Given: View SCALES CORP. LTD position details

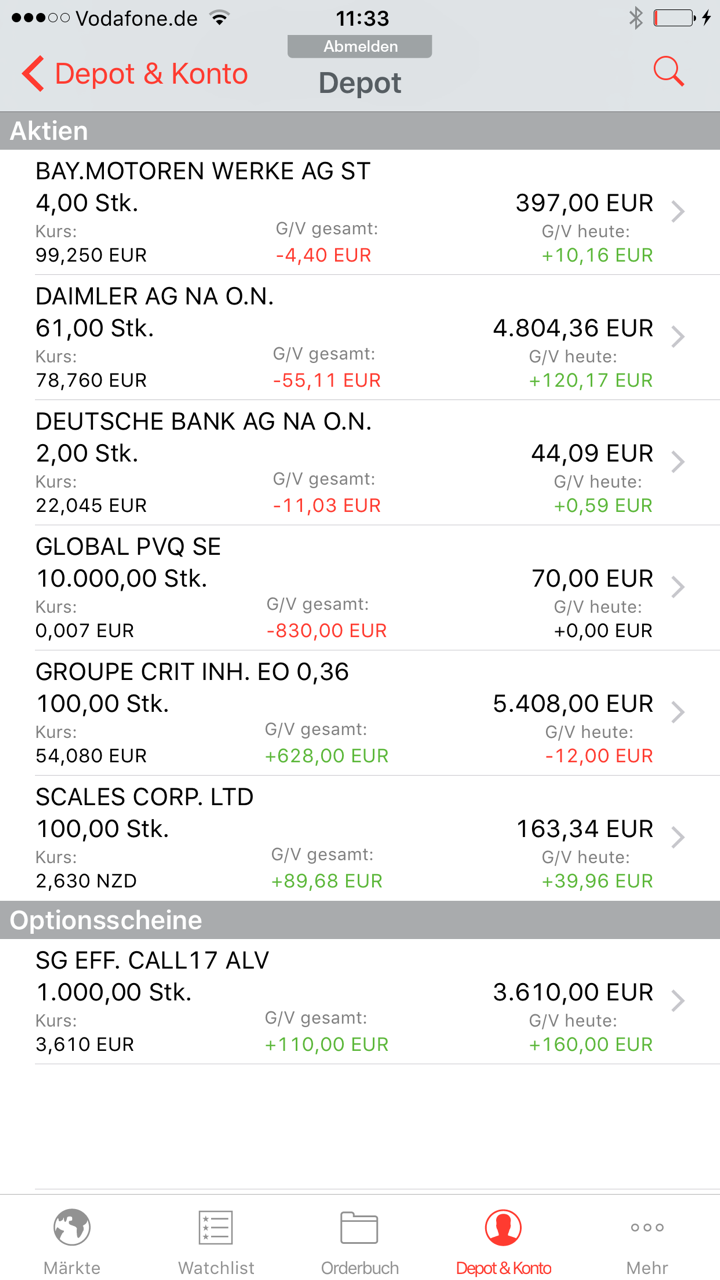Looking at the screenshot, I should 360,837.
